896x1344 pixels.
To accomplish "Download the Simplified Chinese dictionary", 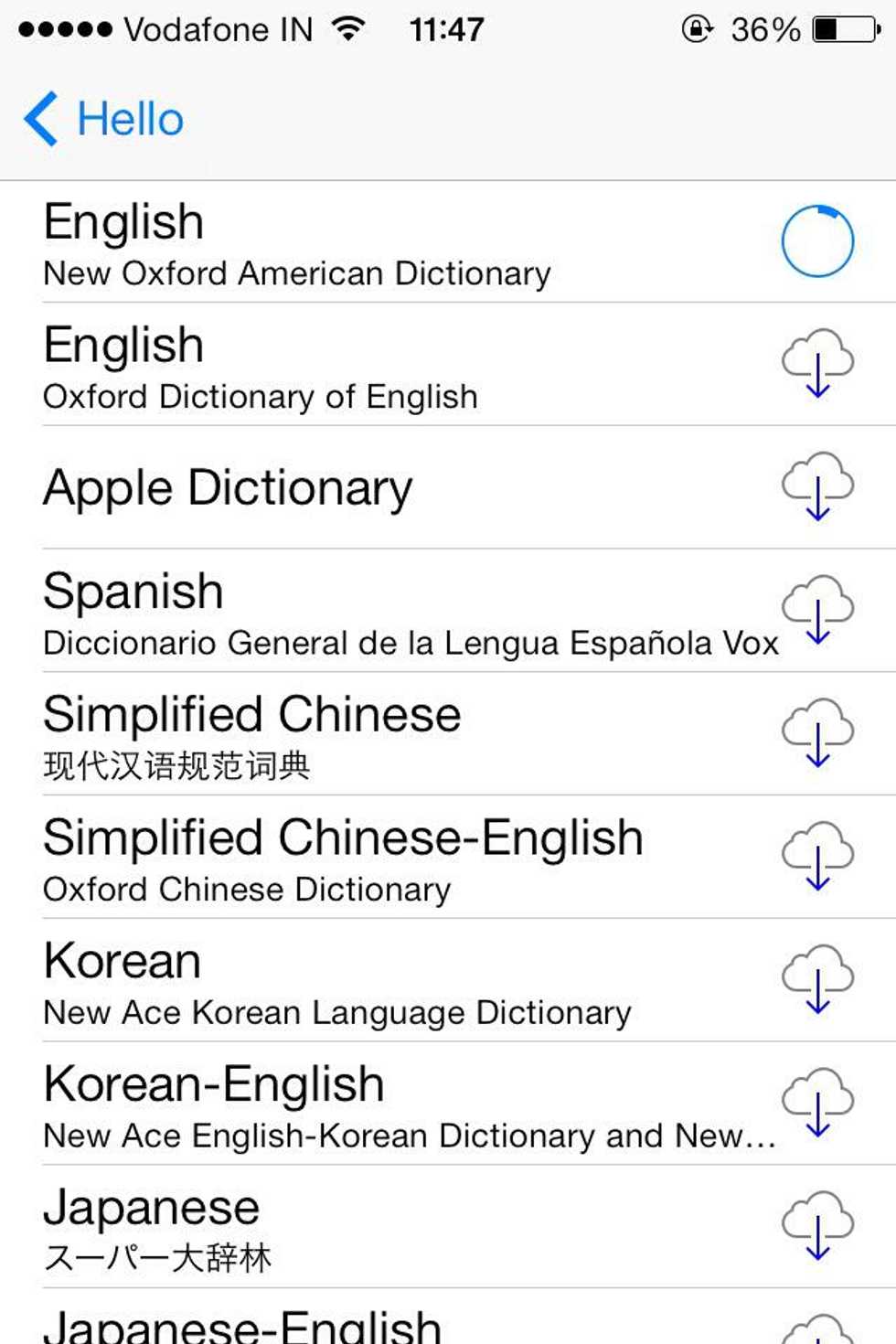I will [817, 732].
